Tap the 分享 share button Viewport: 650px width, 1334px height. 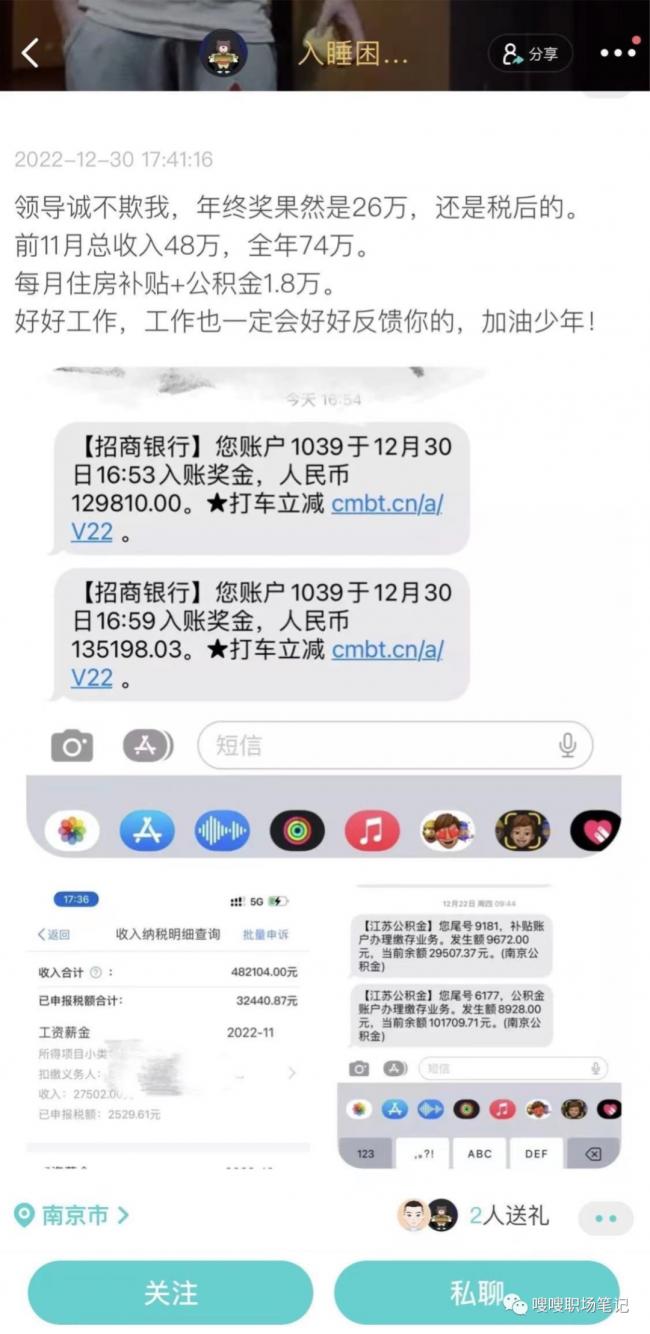click(x=530, y=54)
